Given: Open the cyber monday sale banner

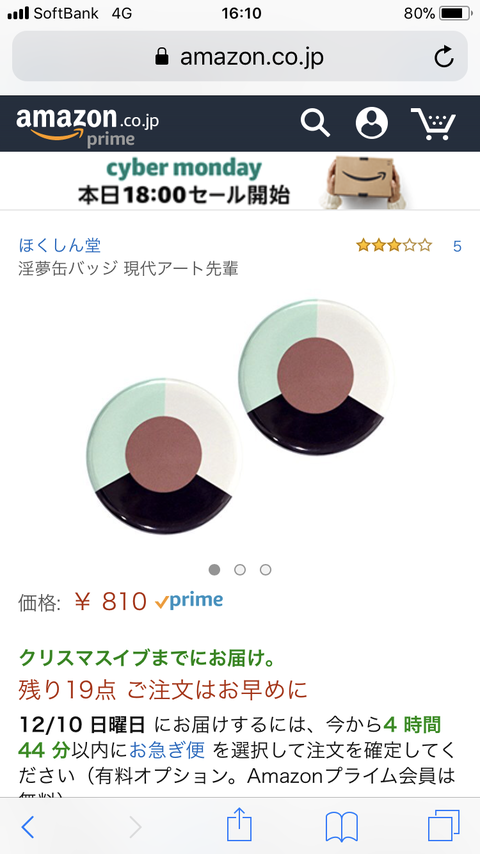Looking at the screenshot, I should (x=240, y=181).
